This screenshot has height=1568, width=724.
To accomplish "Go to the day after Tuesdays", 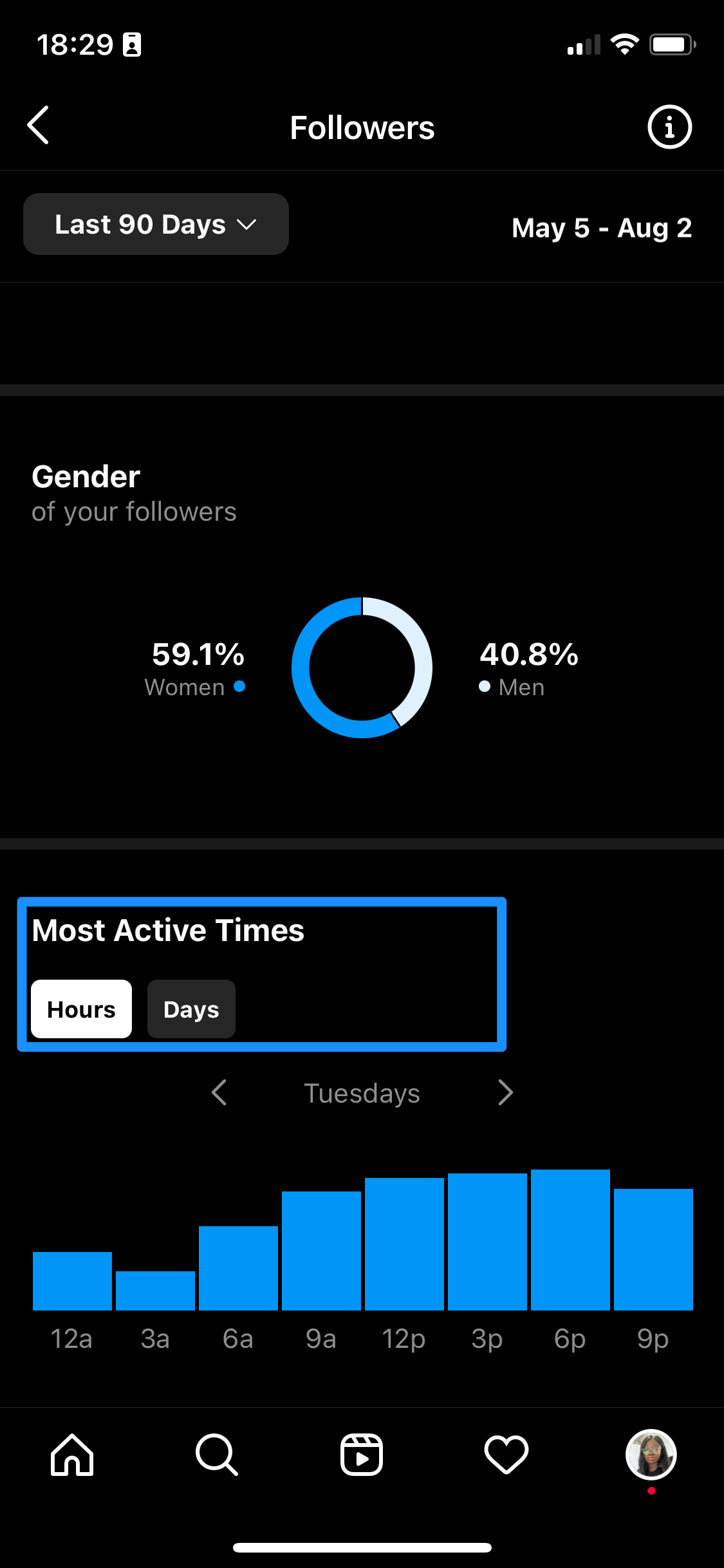I will (x=505, y=1092).
